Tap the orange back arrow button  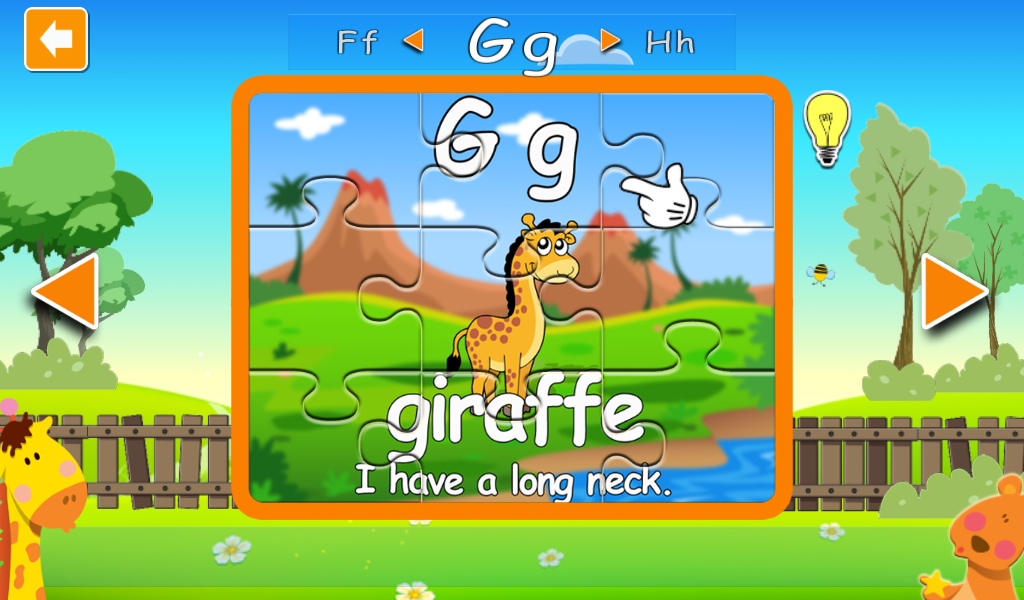coord(56,39)
